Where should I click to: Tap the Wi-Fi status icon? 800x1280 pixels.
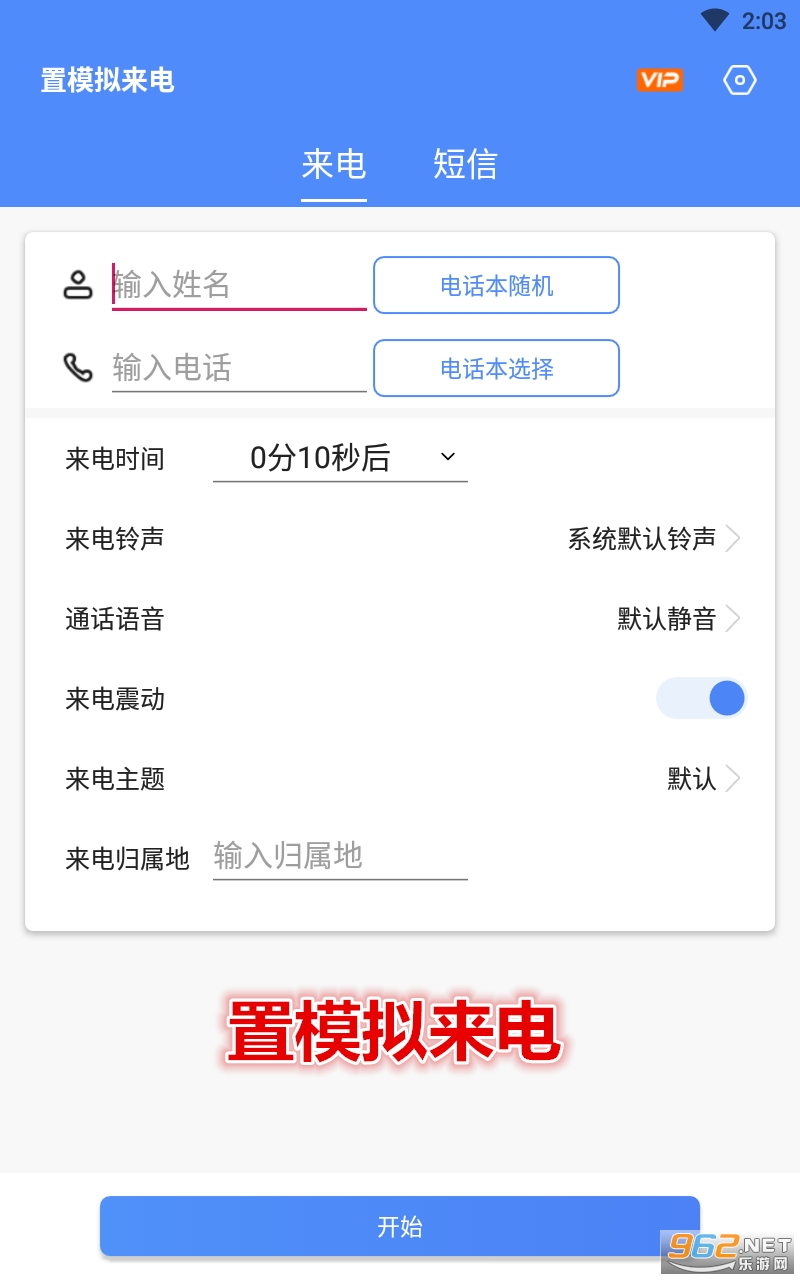(x=714, y=19)
